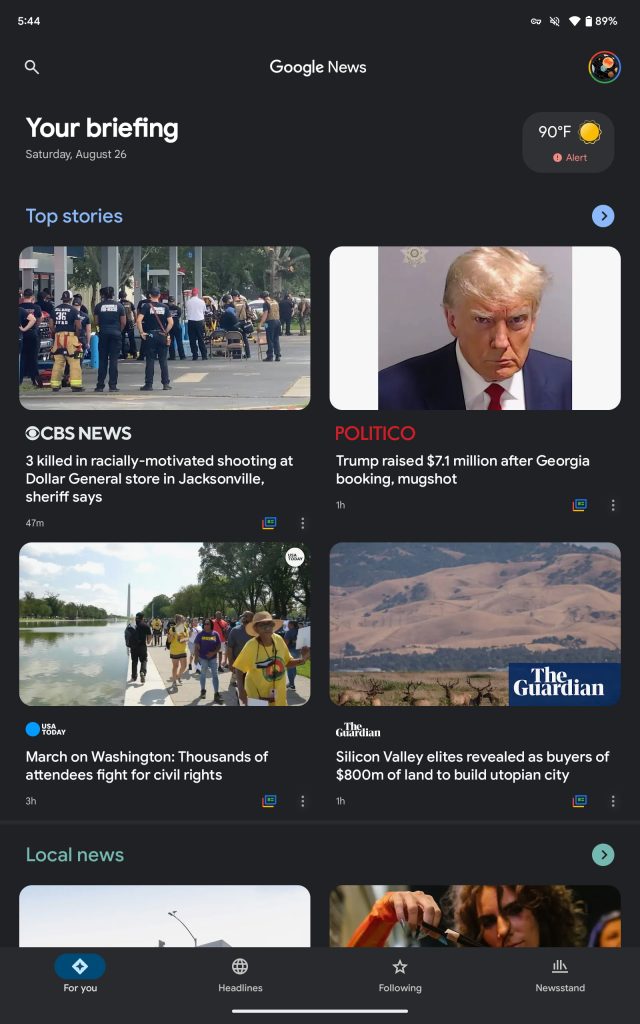
Task: View full coverage for Jacksonville shooting story
Action: pyautogui.click(x=269, y=523)
